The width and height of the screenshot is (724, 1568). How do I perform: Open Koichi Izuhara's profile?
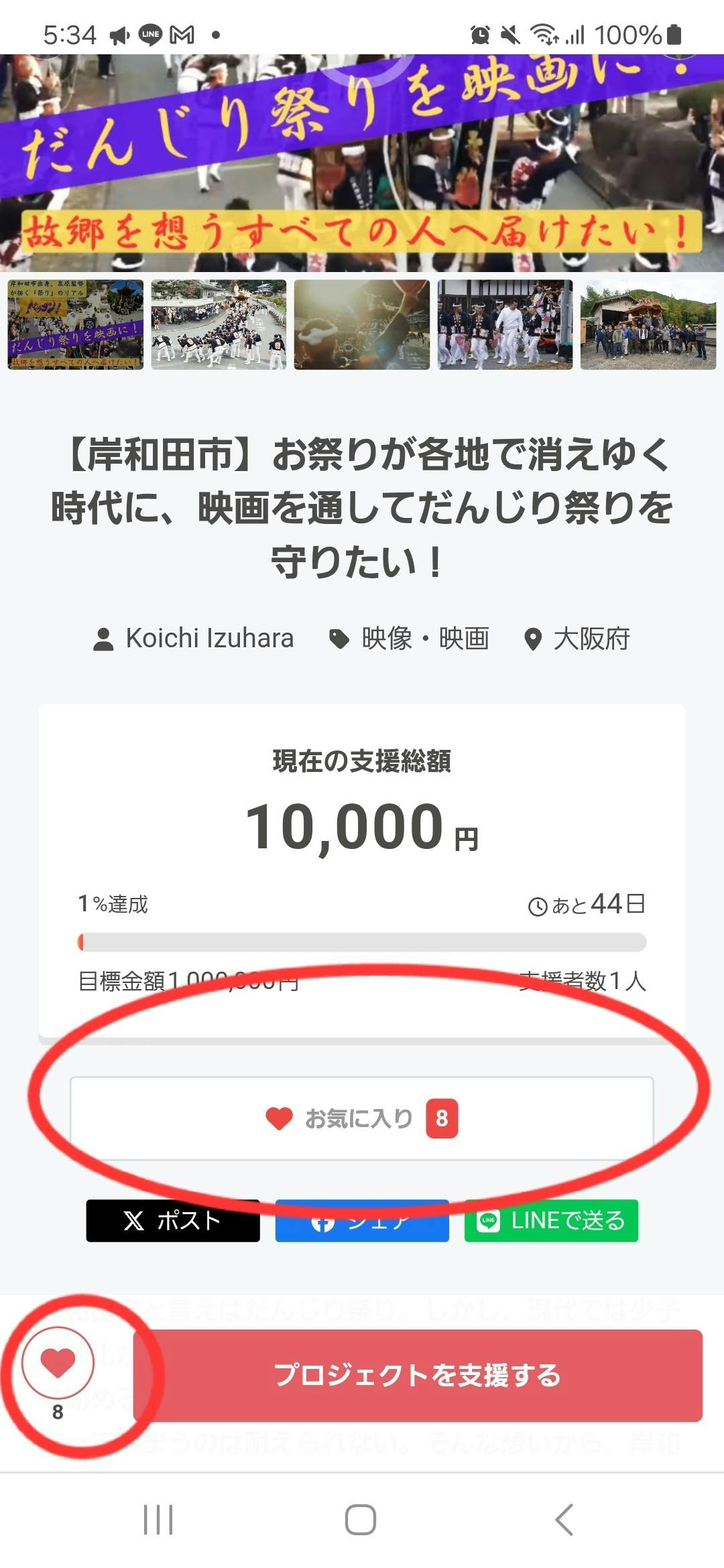194,639
